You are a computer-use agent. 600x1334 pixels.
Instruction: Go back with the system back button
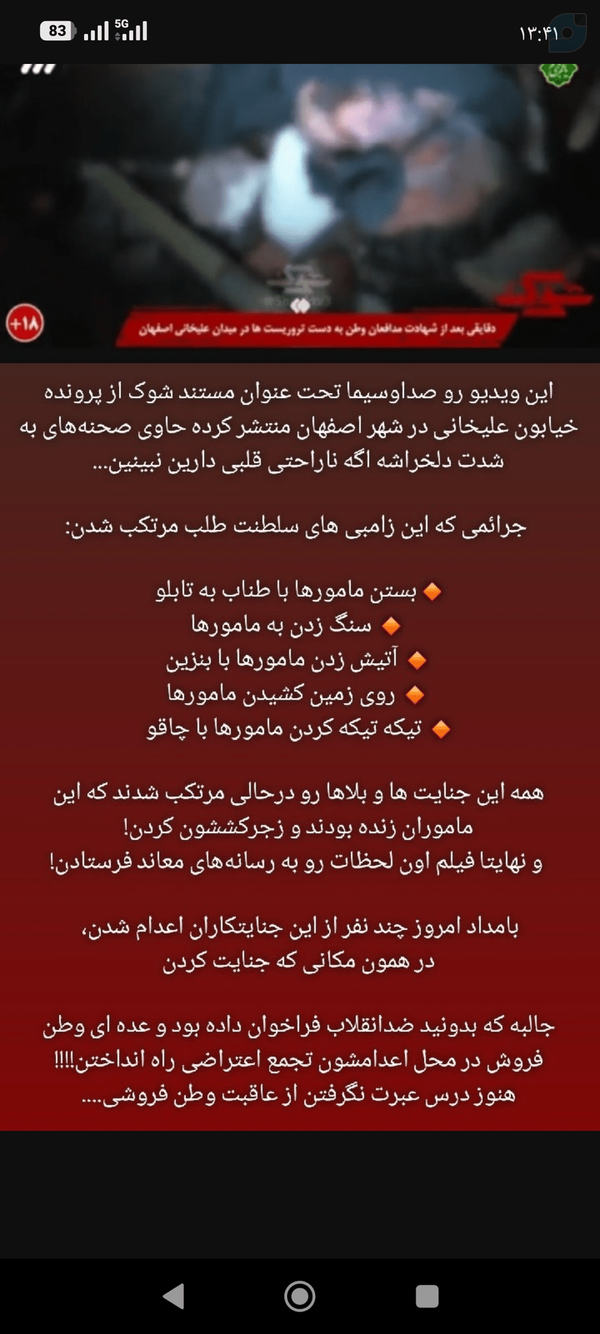pos(174,1296)
